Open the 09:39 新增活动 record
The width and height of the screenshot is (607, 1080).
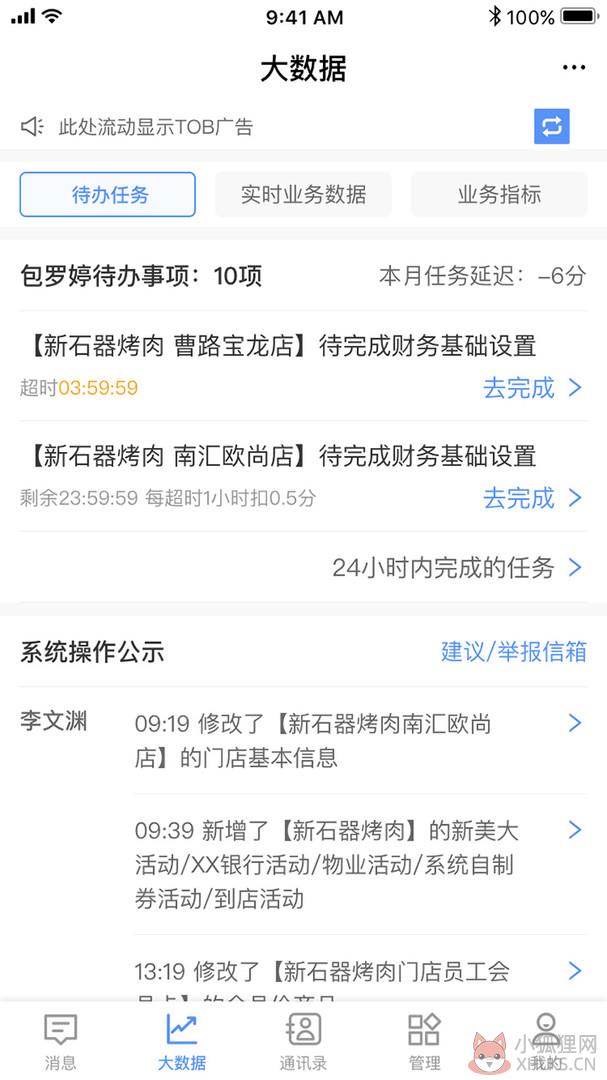[360, 864]
